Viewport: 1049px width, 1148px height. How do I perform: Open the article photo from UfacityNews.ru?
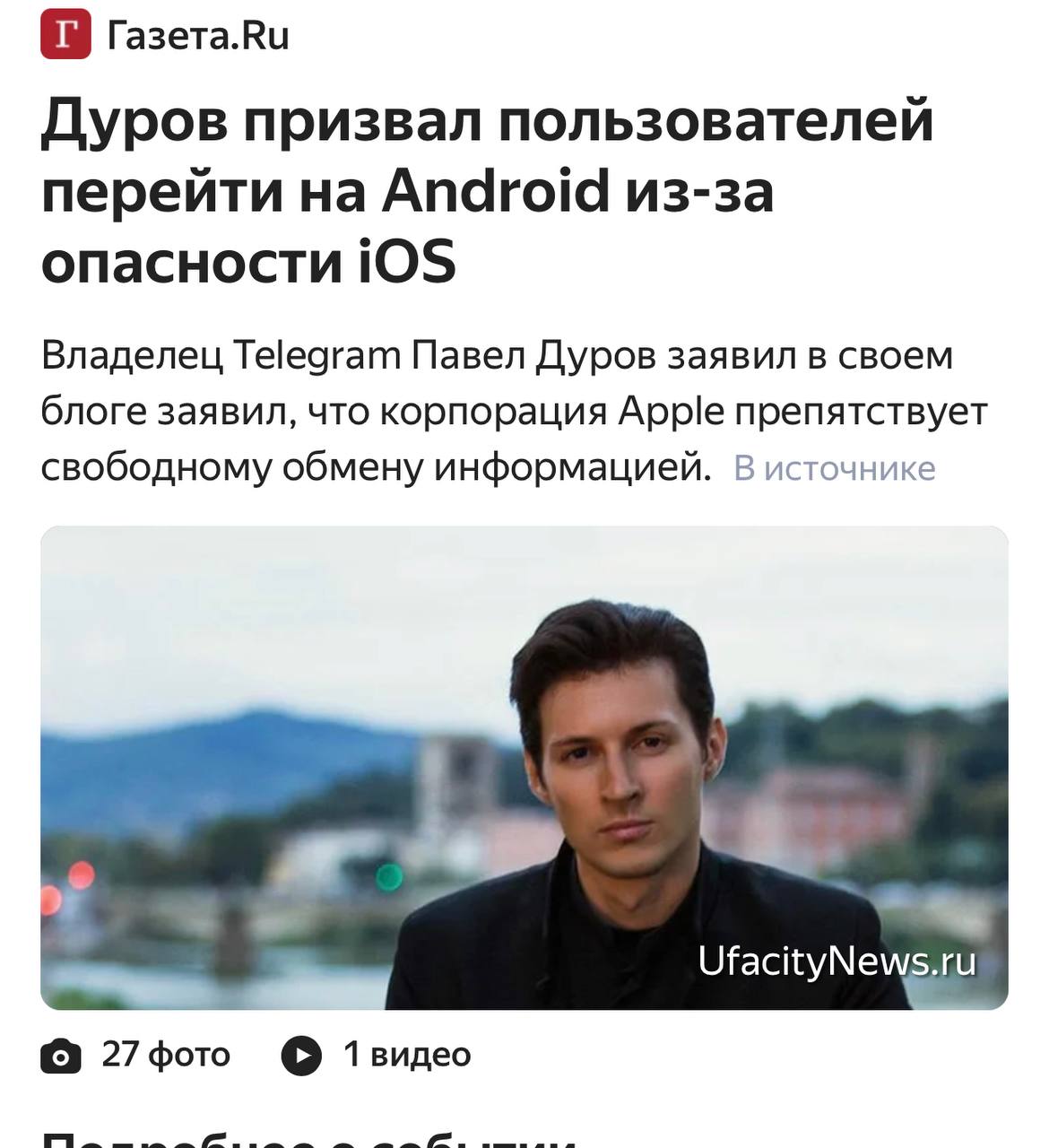click(x=524, y=767)
